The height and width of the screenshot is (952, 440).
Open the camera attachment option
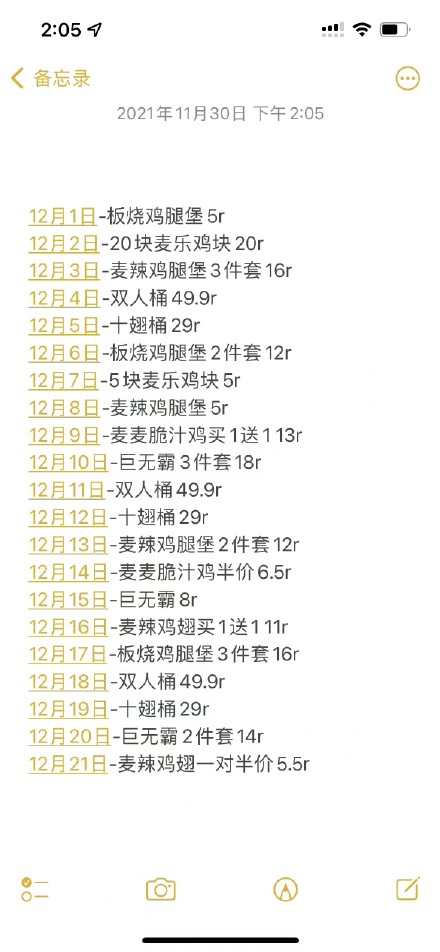(161, 889)
